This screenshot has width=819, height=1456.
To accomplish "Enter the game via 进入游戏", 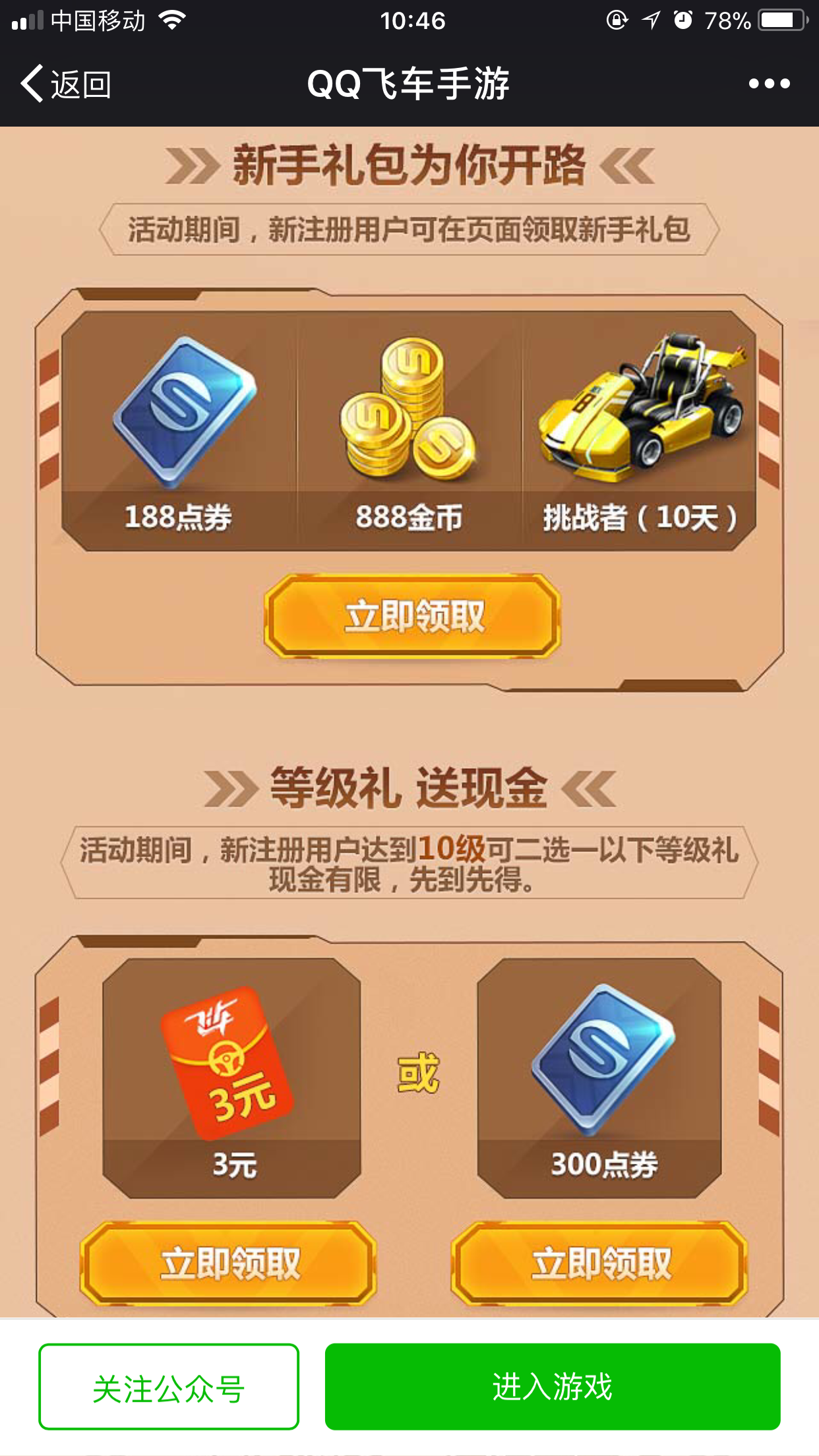I will point(552,1386).
